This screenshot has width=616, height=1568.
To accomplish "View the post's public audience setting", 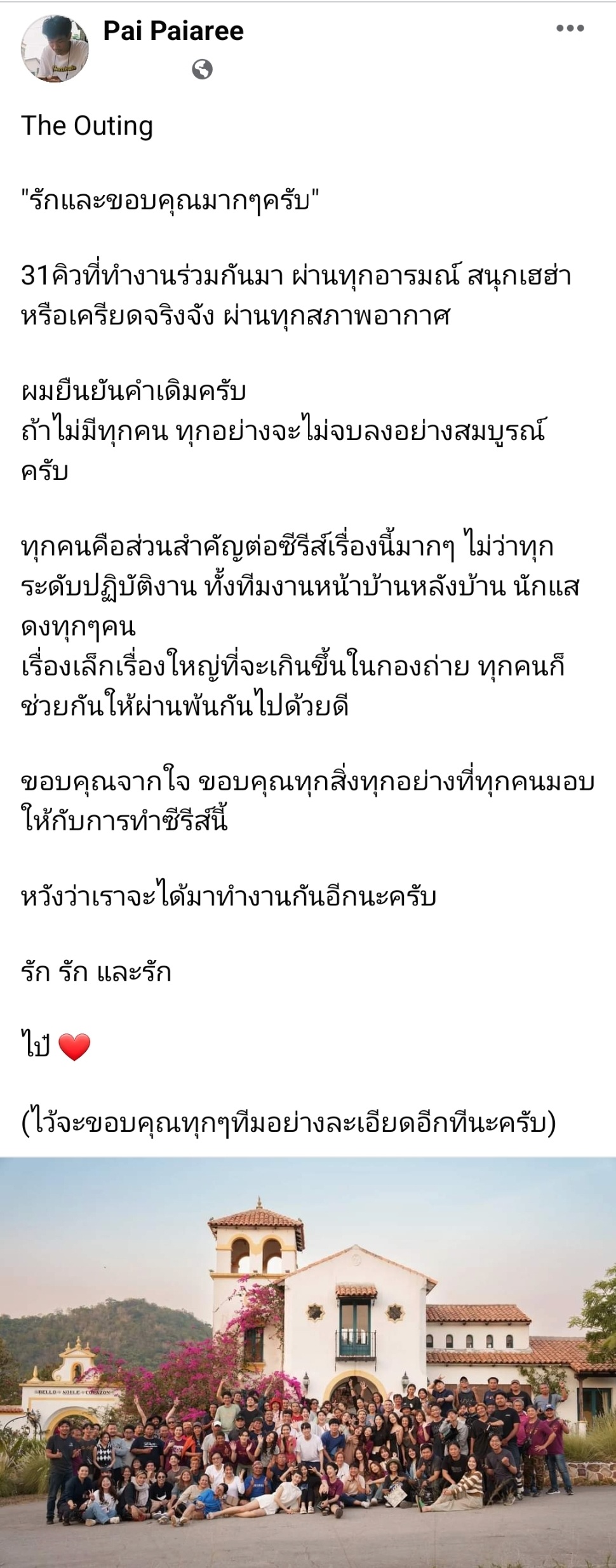I will coord(202,69).
